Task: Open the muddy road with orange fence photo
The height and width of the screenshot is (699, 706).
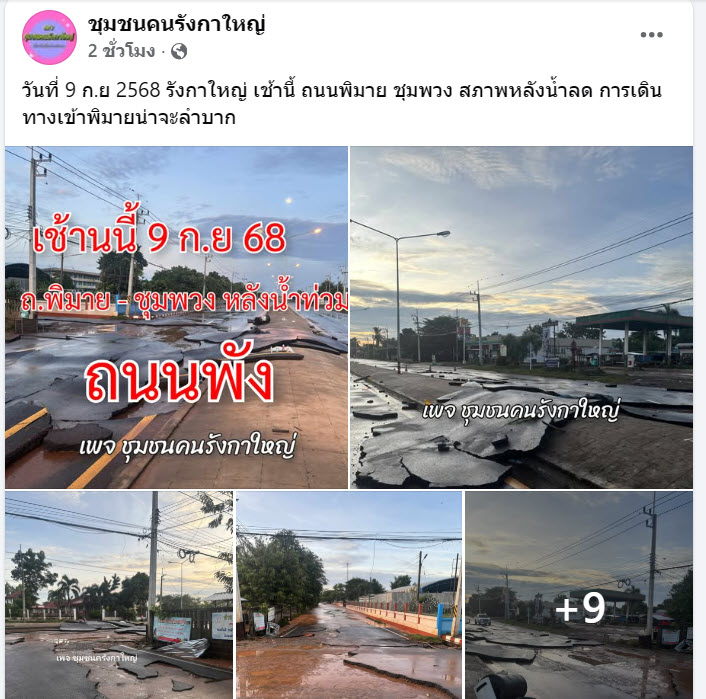Action: [x=348, y=594]
